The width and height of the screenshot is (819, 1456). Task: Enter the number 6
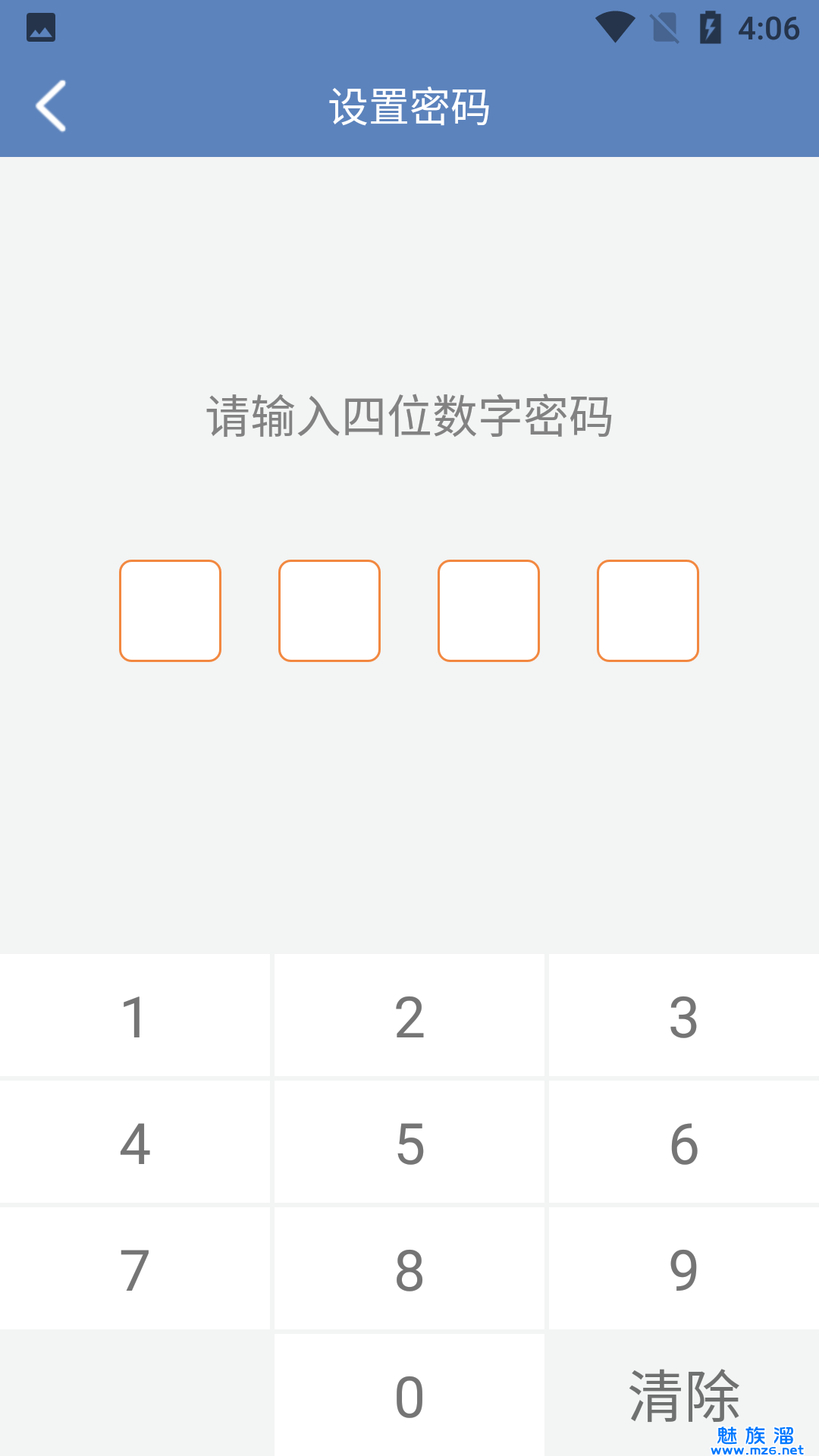pos(684,1143)
